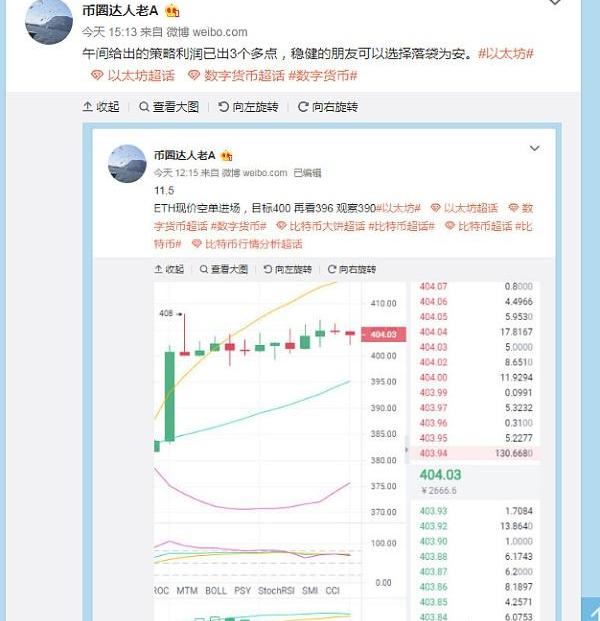Open 币圈达人老A's profile from the 15:13 post avatar
Viewport: 600px width, 621px height.
click(46, 22)
